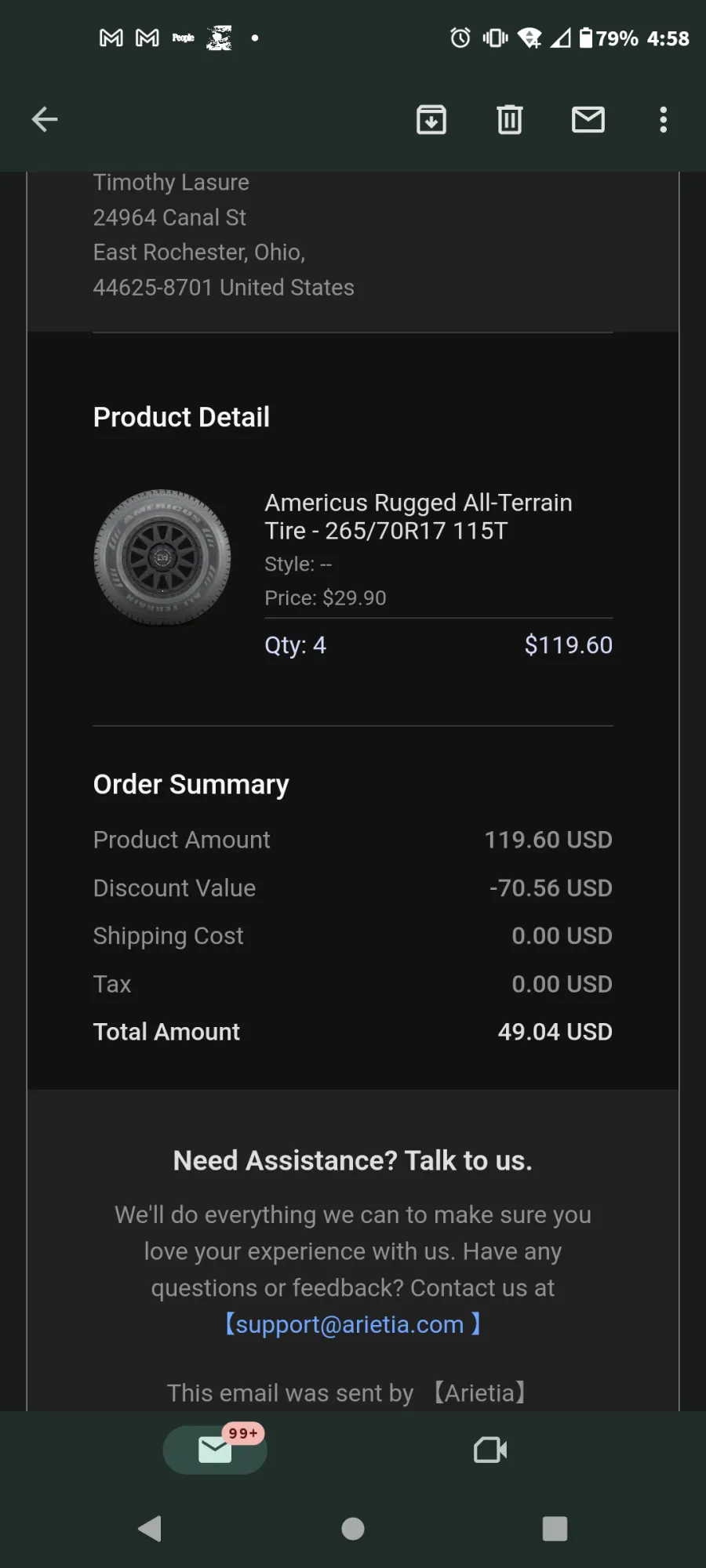The width and height of the screenshot is (706, 1568).
Task: Switch to the Meet video tab
Action: [x=490, y=1450]
